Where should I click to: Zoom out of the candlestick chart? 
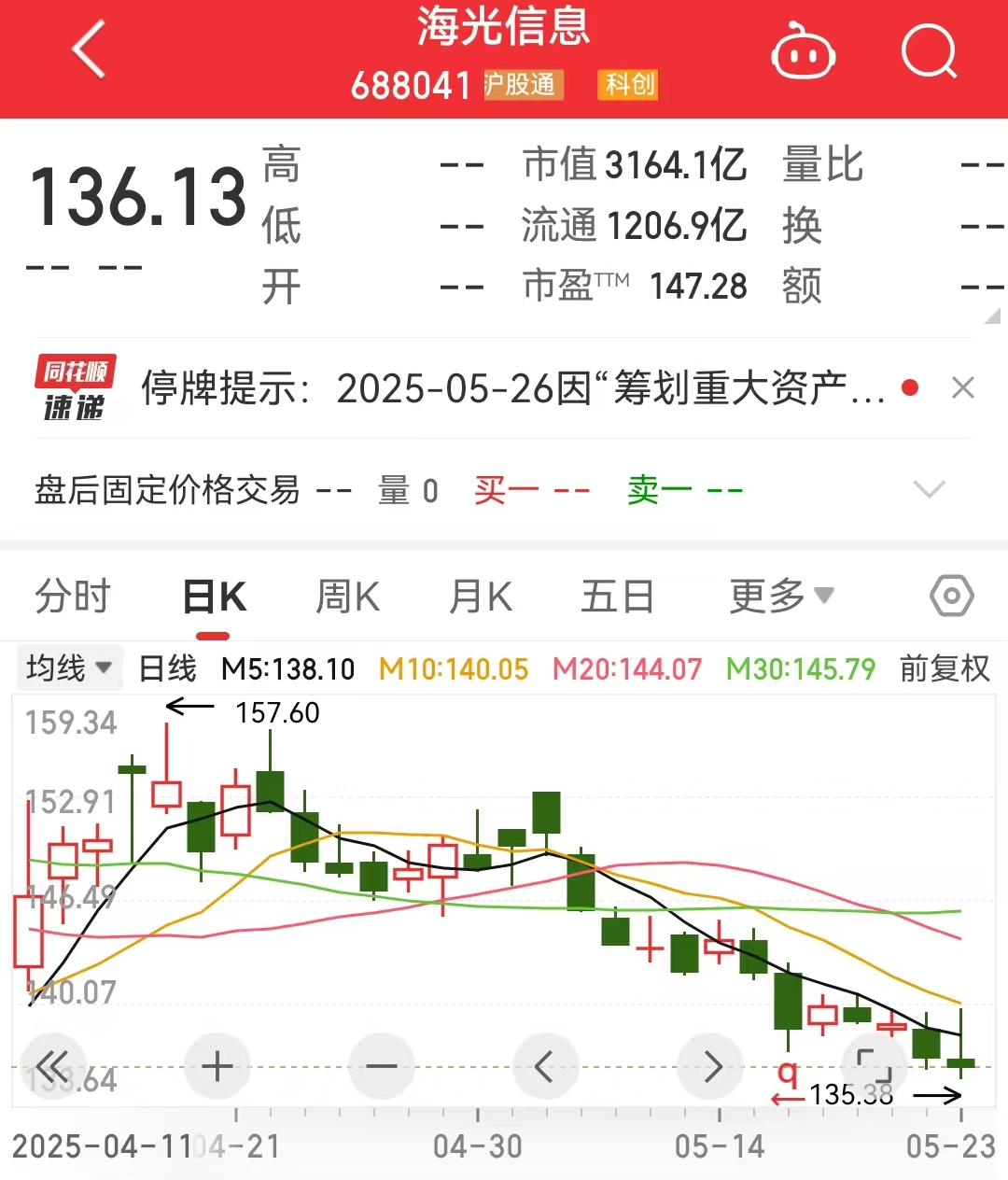382,1065
